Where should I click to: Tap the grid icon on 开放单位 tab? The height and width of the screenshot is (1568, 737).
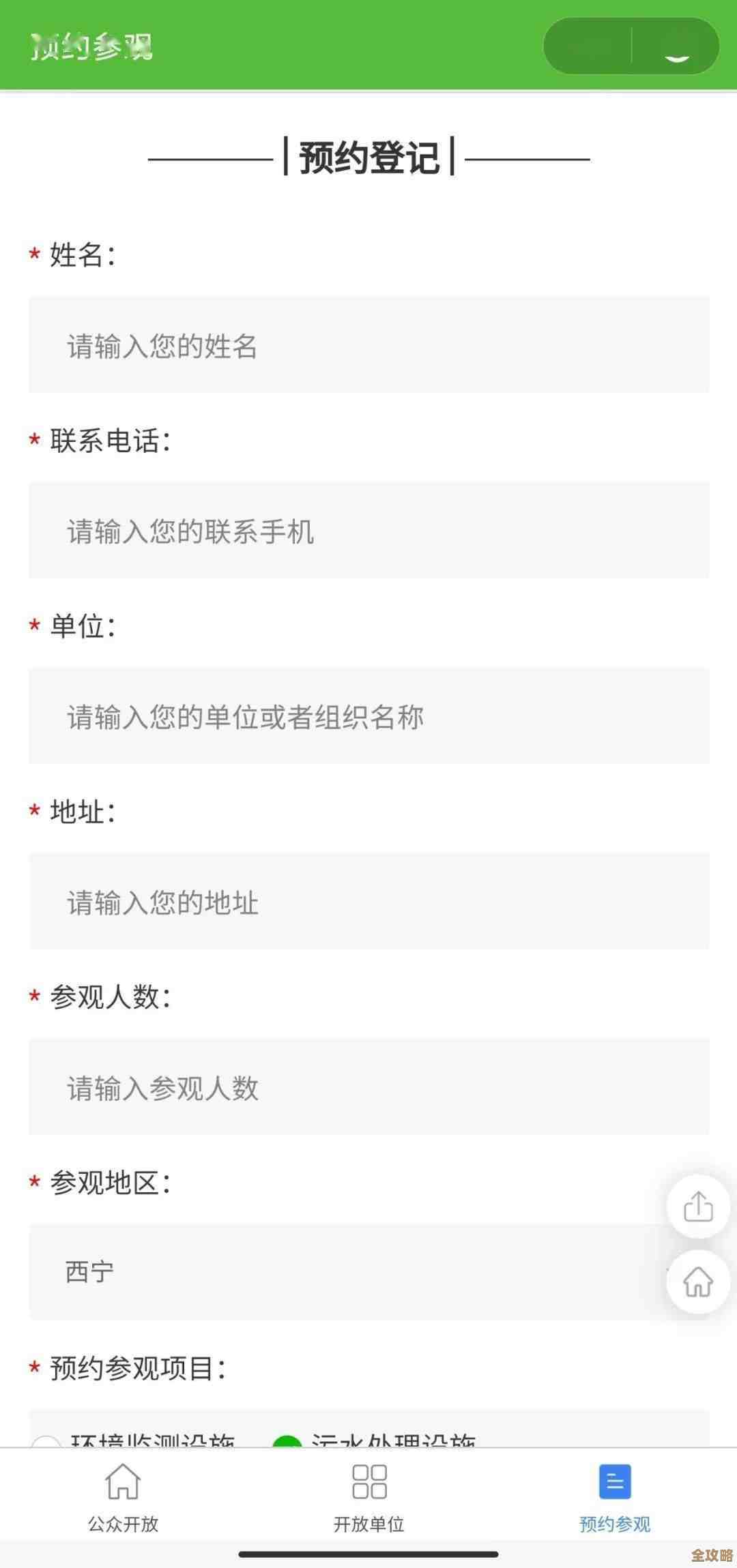click(x=369, y=1481)
